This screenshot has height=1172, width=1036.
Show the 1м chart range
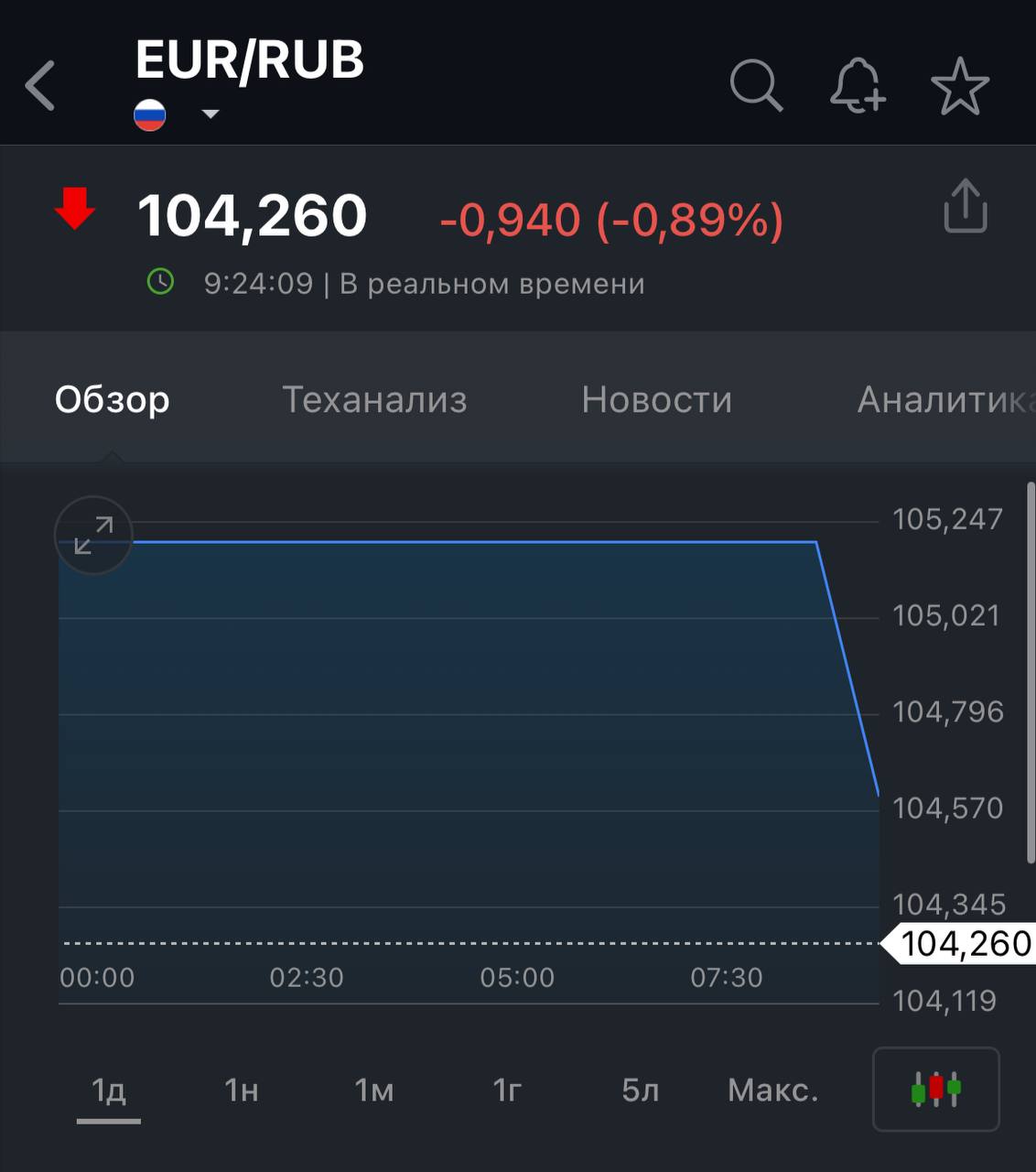point(374,1091)
